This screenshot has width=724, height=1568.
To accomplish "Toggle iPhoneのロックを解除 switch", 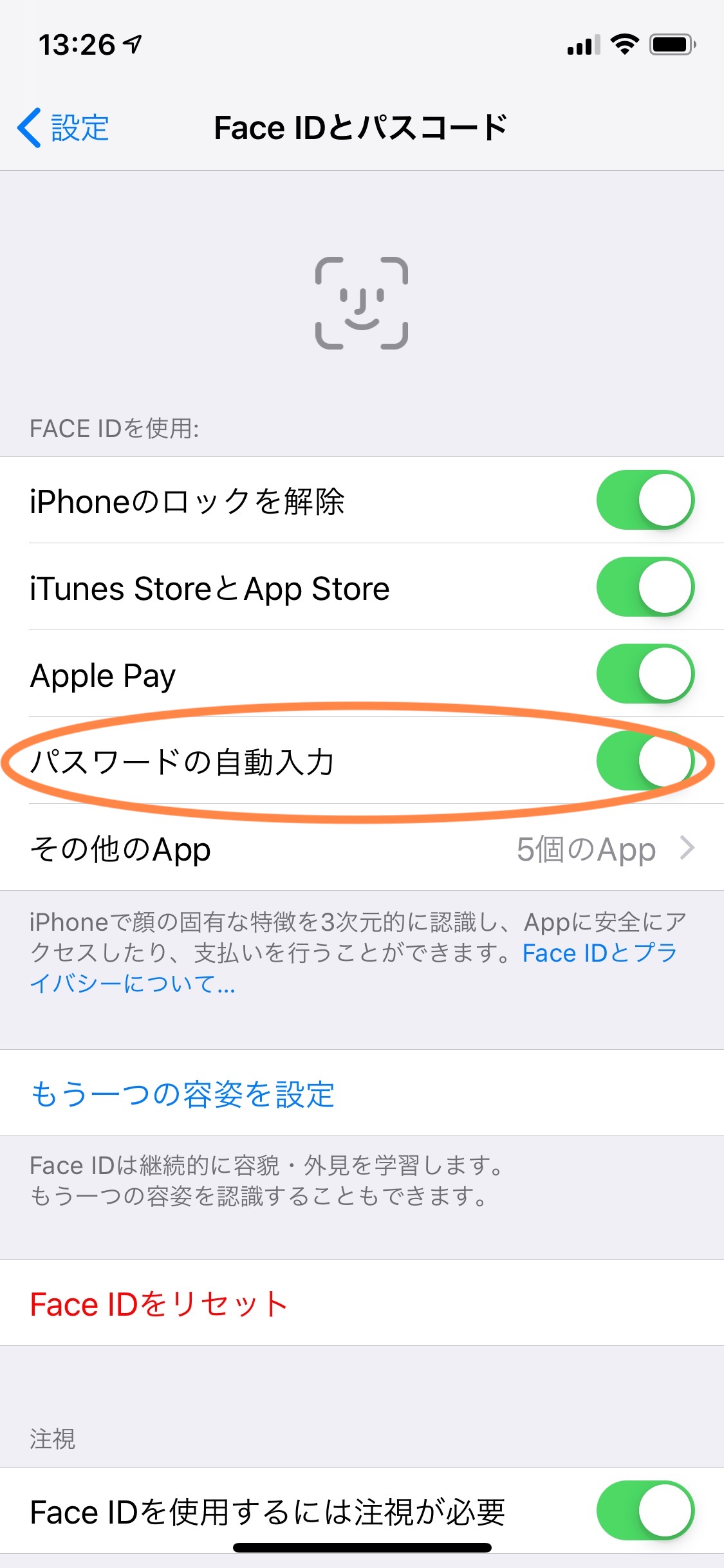I will pyautogui.click(x=645, y=500).
